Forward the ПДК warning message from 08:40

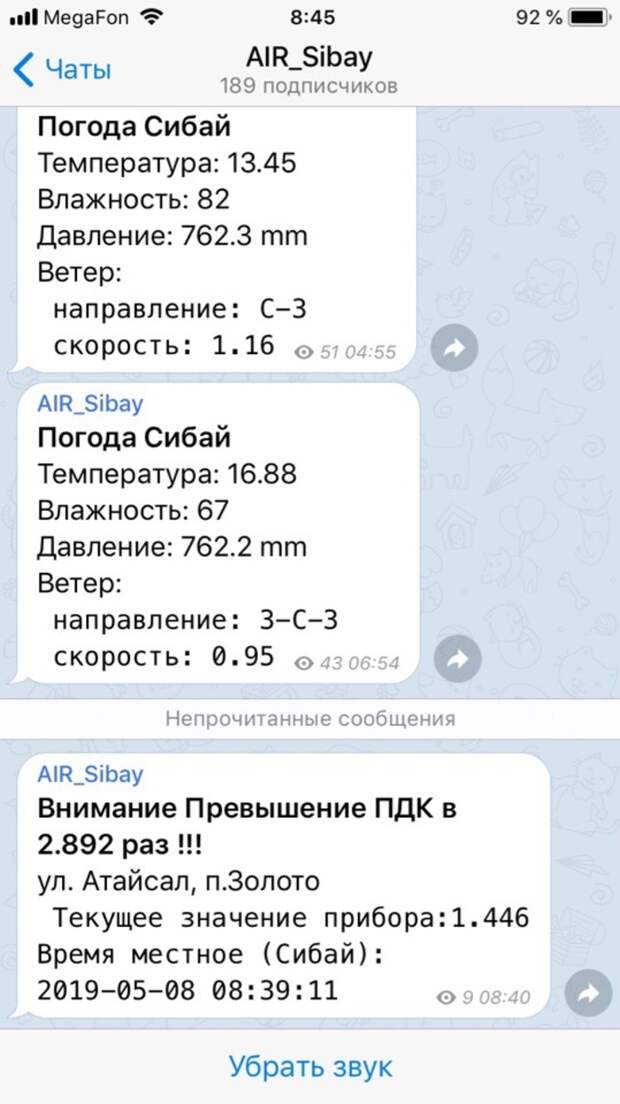point(588,993)
